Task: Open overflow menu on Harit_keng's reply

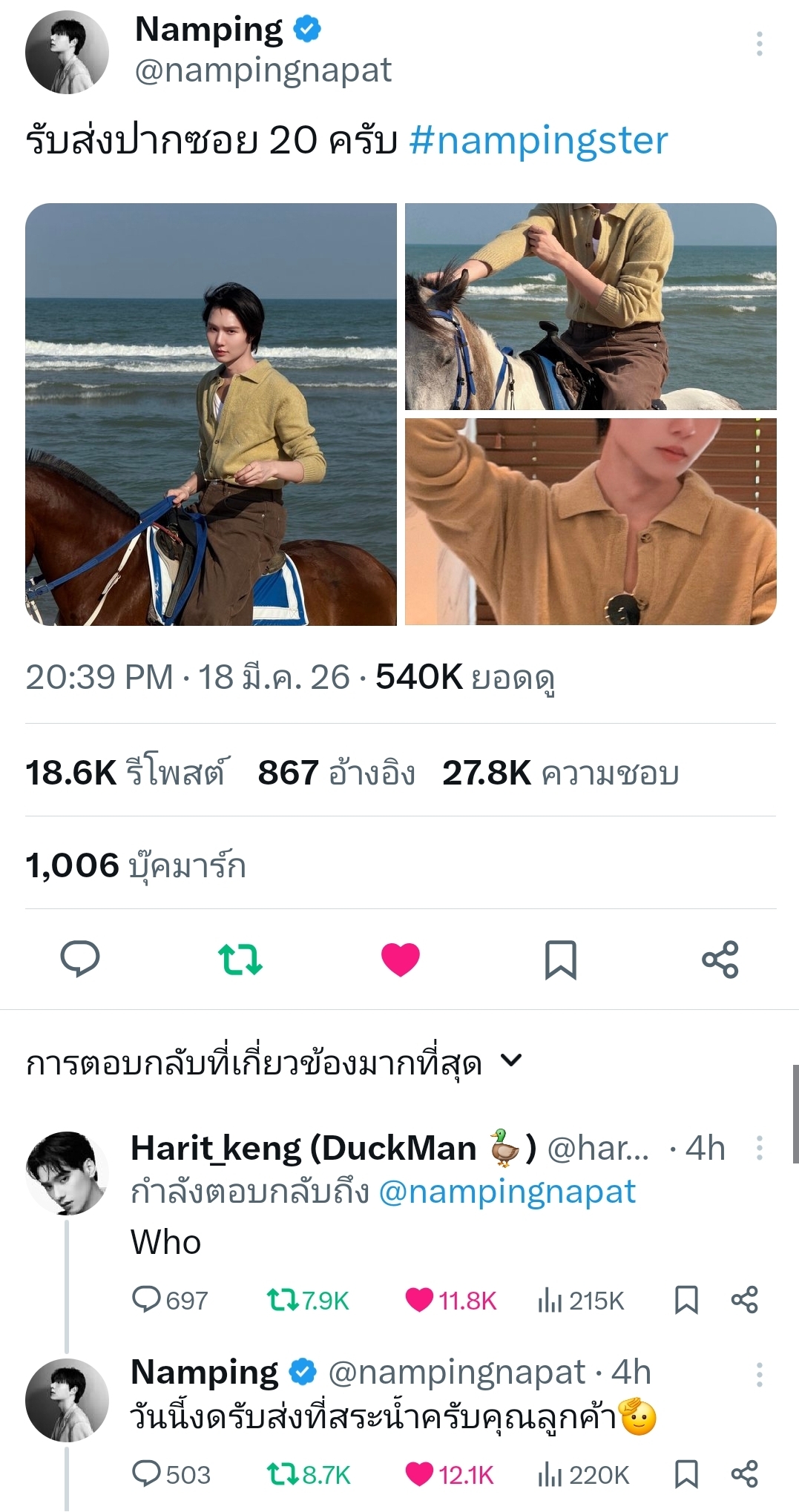Action: tap(759, 1148)
